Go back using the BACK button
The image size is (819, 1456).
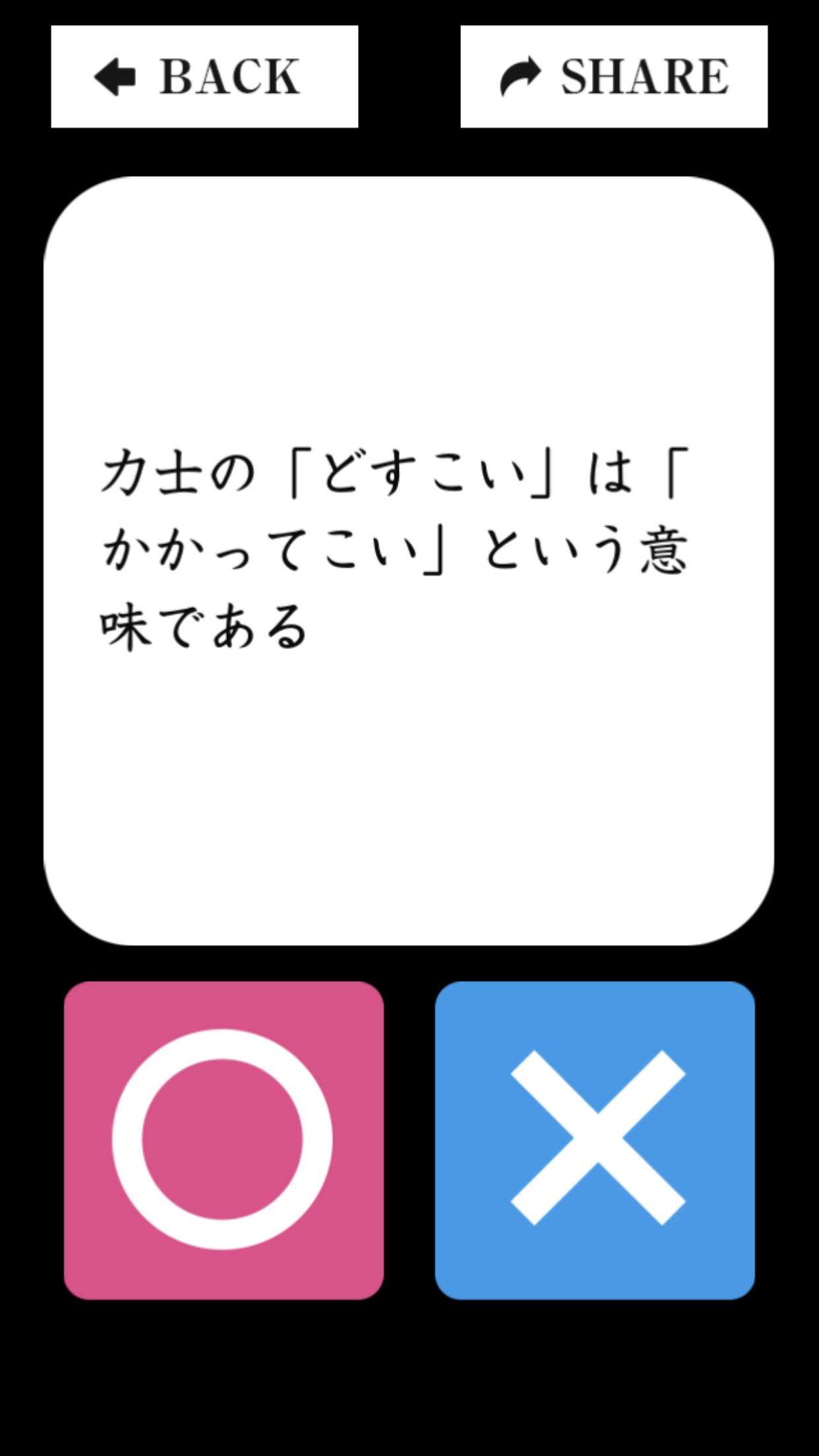click(204, 76)
